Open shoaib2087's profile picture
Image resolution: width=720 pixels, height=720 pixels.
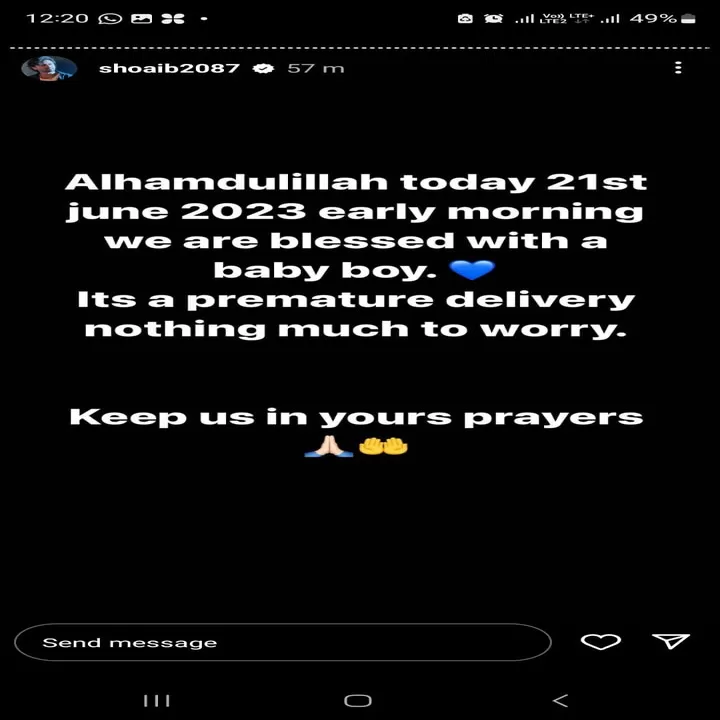49,68
